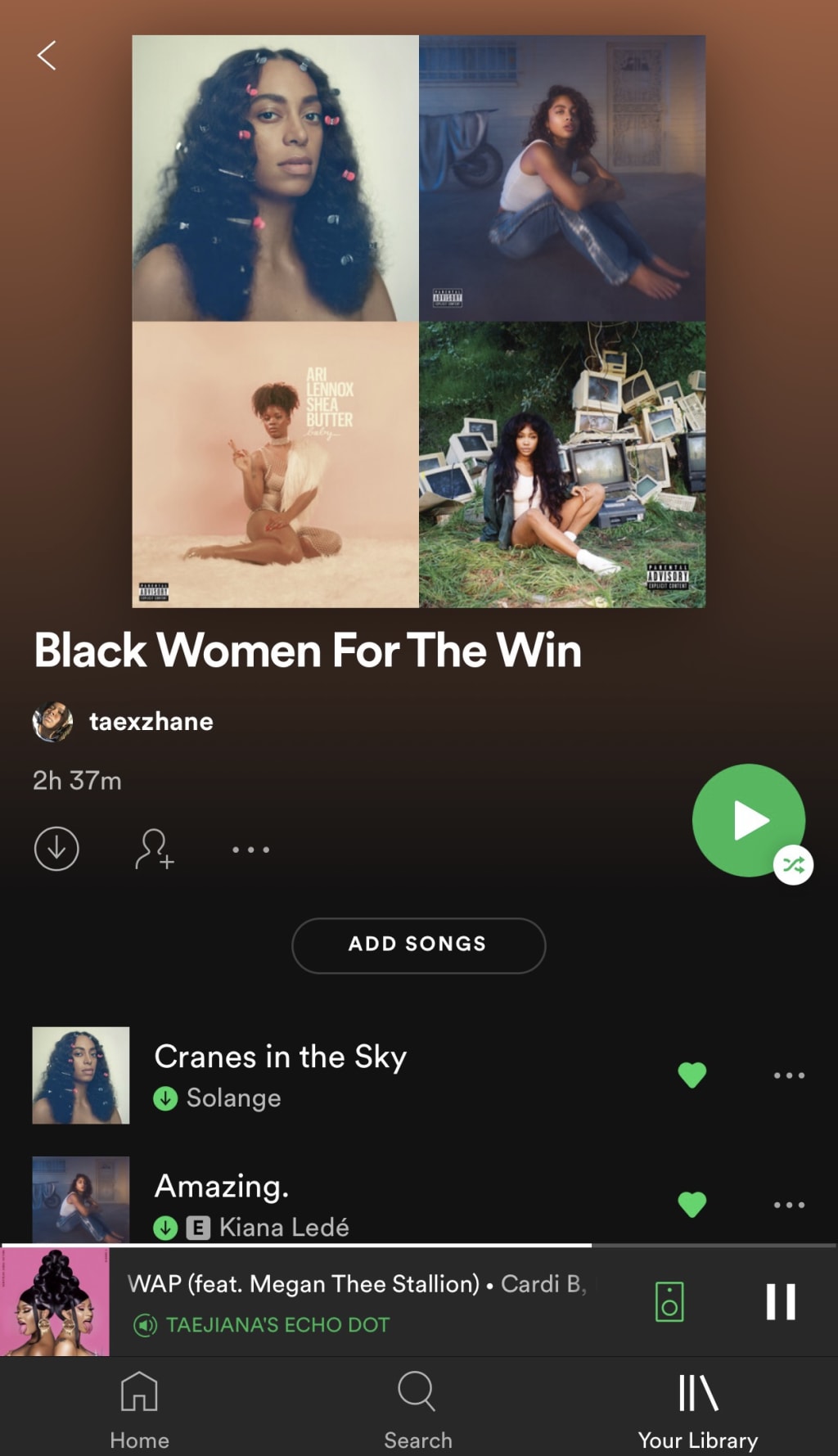The width and height of the screenshot is (838, 1456).
Task: Open Your Library tab
Action: (x=697, y=1409)
